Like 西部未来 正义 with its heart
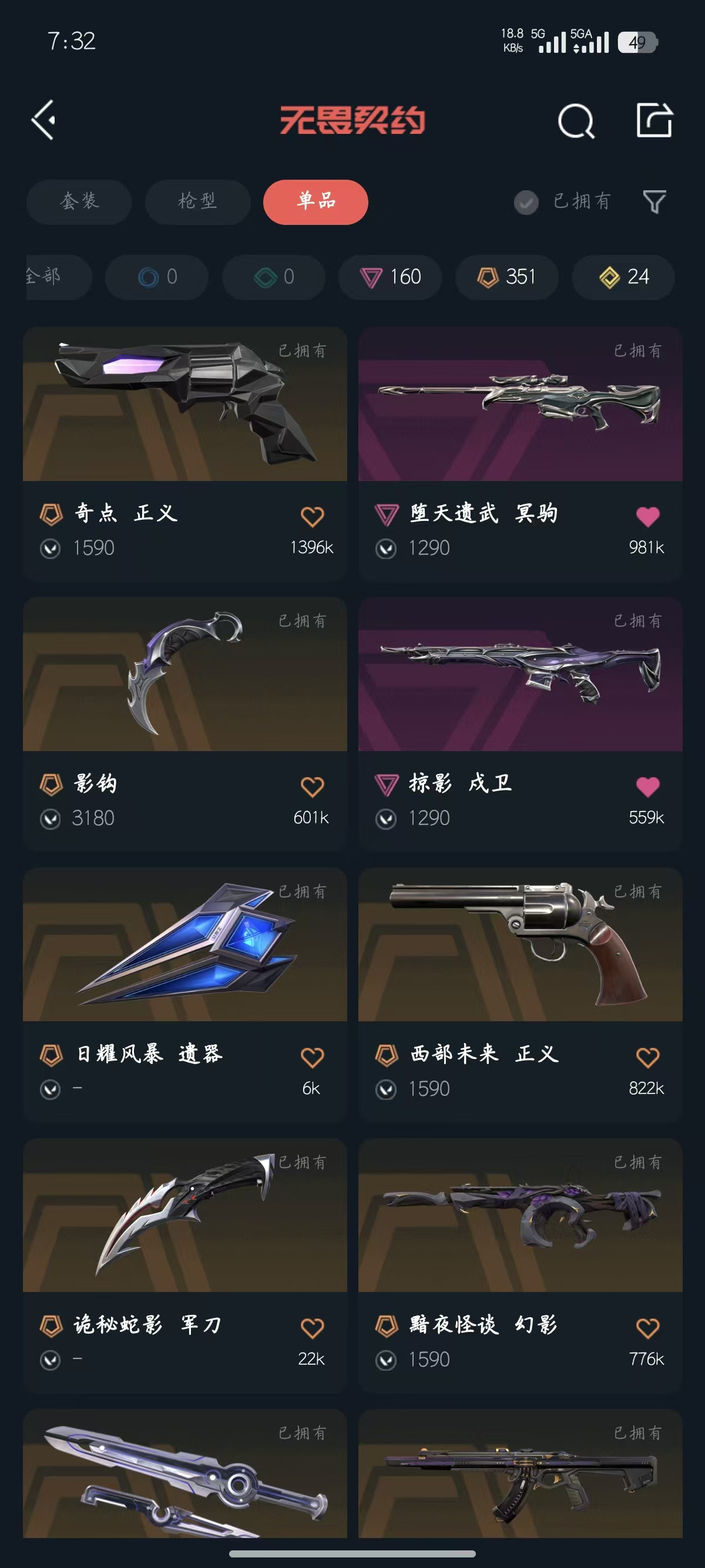The image size is (705, 1568). [647, 1057]
